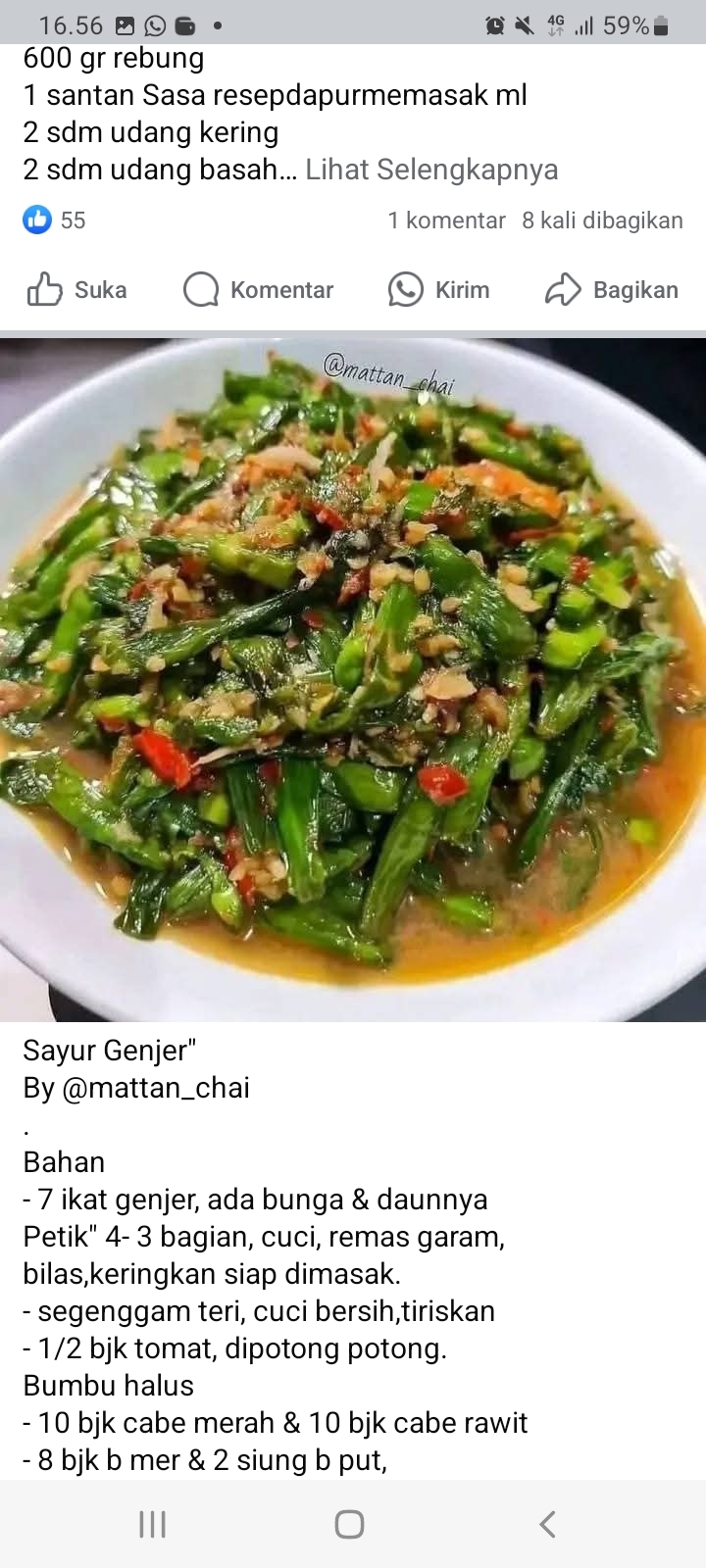Tap the Back navigation arrow
The width and height of the screenshot is (706, 1568).
547,1524
